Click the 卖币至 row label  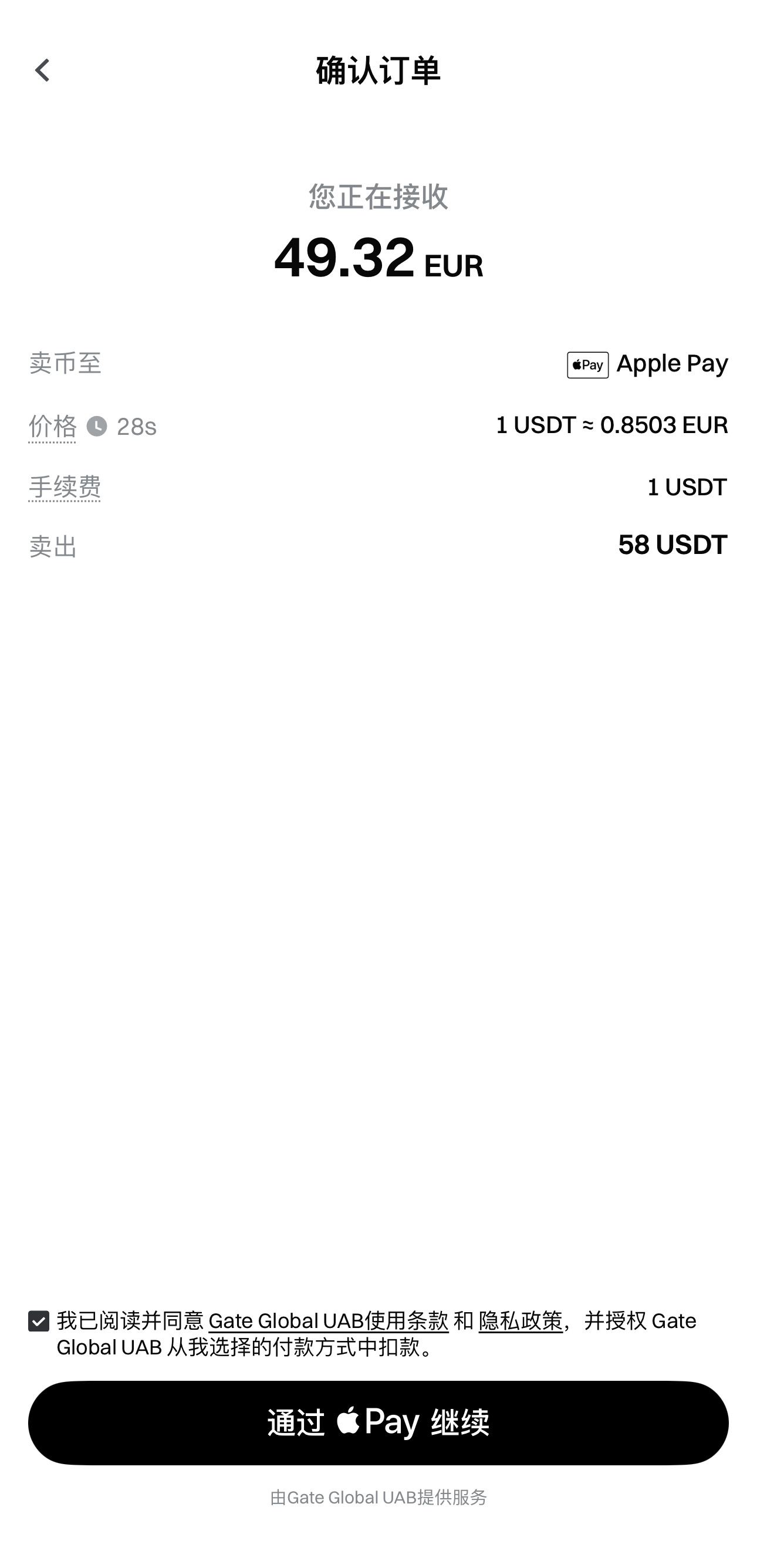(x=65, y=364)
